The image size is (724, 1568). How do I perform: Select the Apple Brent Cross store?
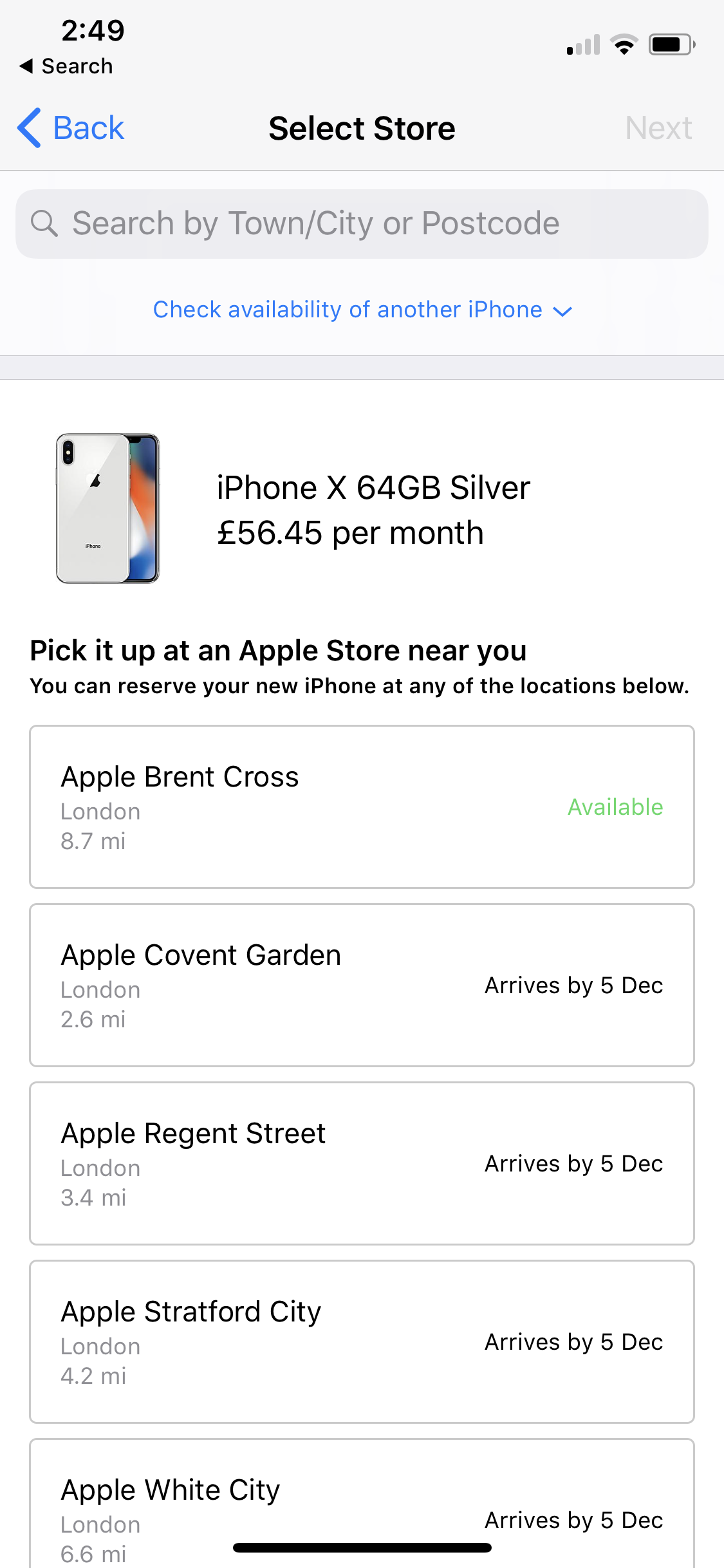click(362, 807)
